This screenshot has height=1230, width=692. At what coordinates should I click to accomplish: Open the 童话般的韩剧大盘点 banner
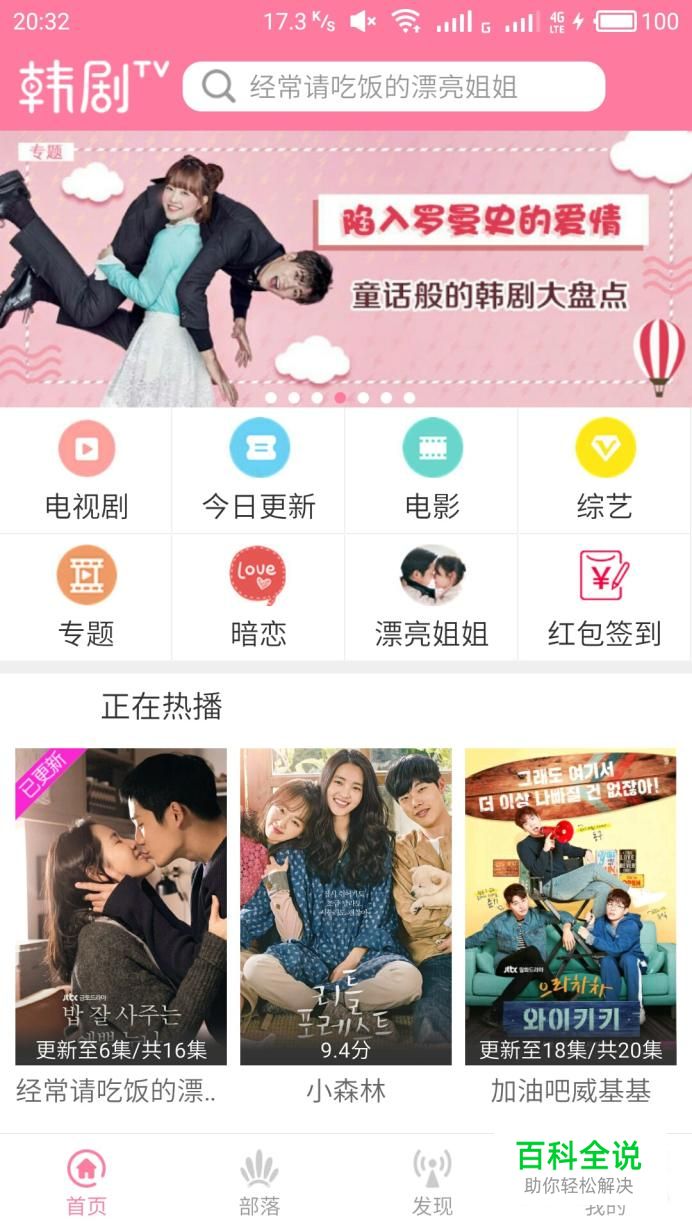[346, 269]
